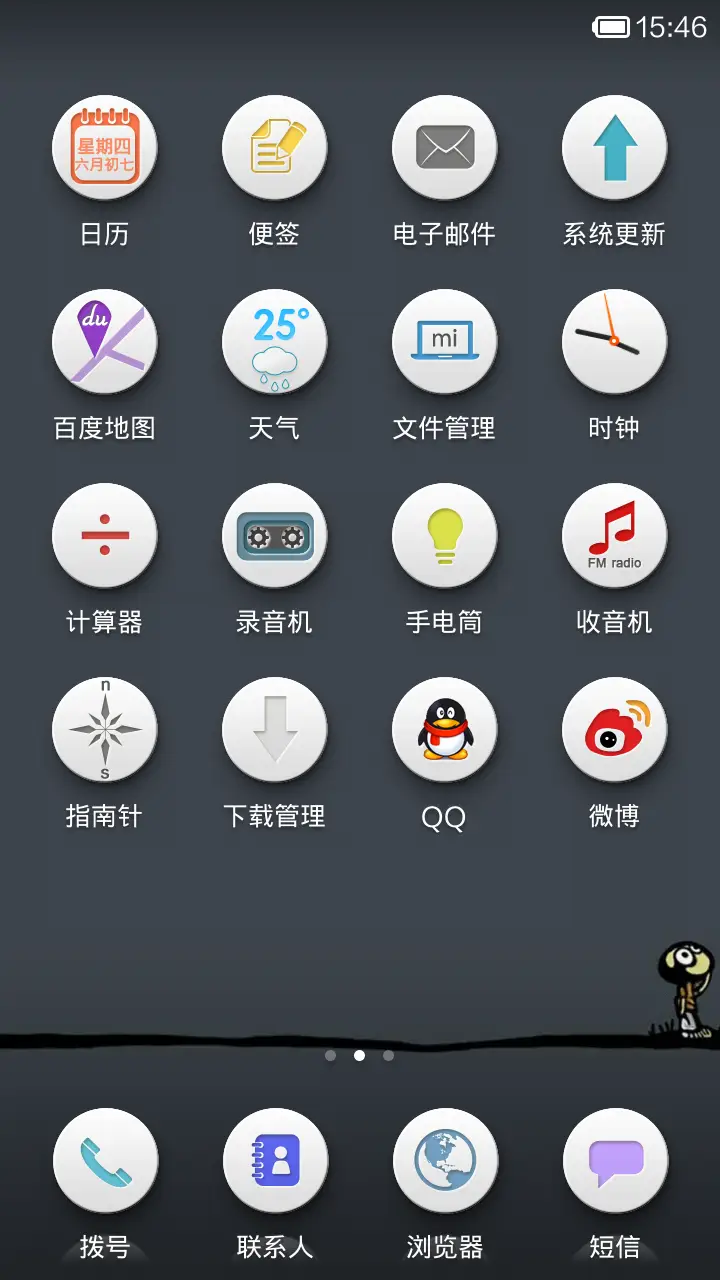Launch the 指南针 compass app
This screenshot has height=1280, width=720.
coord(105,729)
